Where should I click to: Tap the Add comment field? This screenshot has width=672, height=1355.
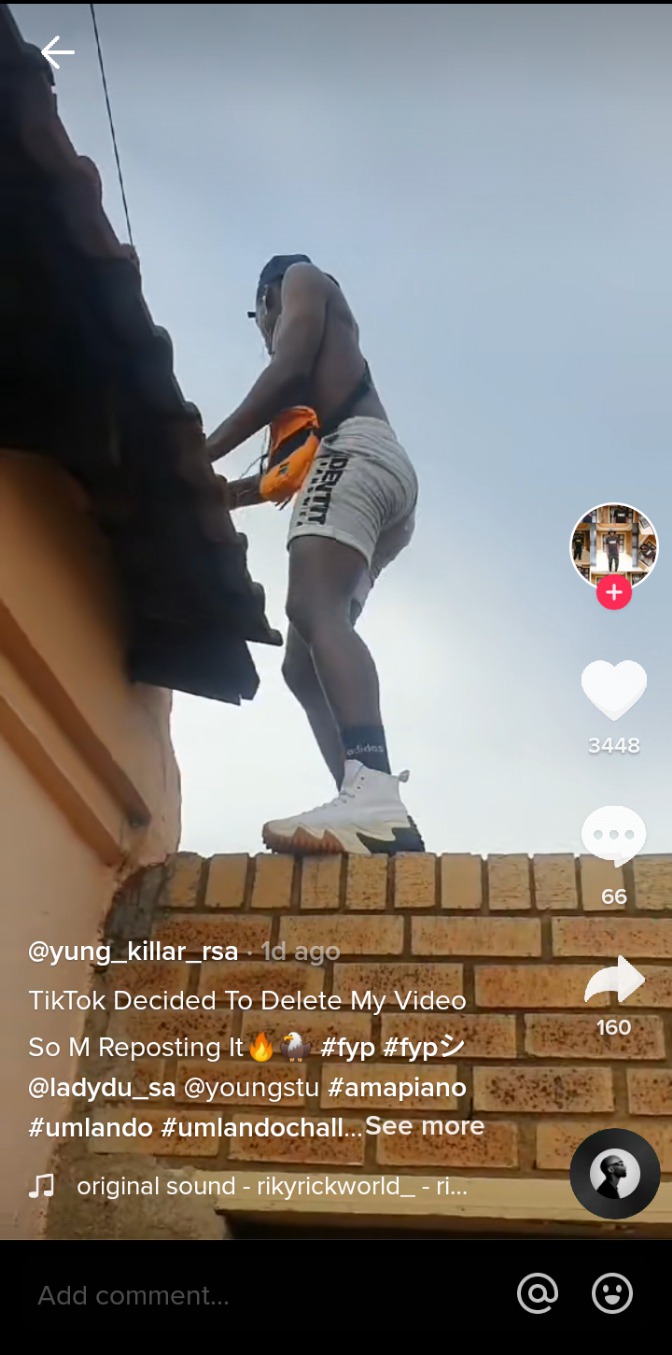(x=260, y=1296)
